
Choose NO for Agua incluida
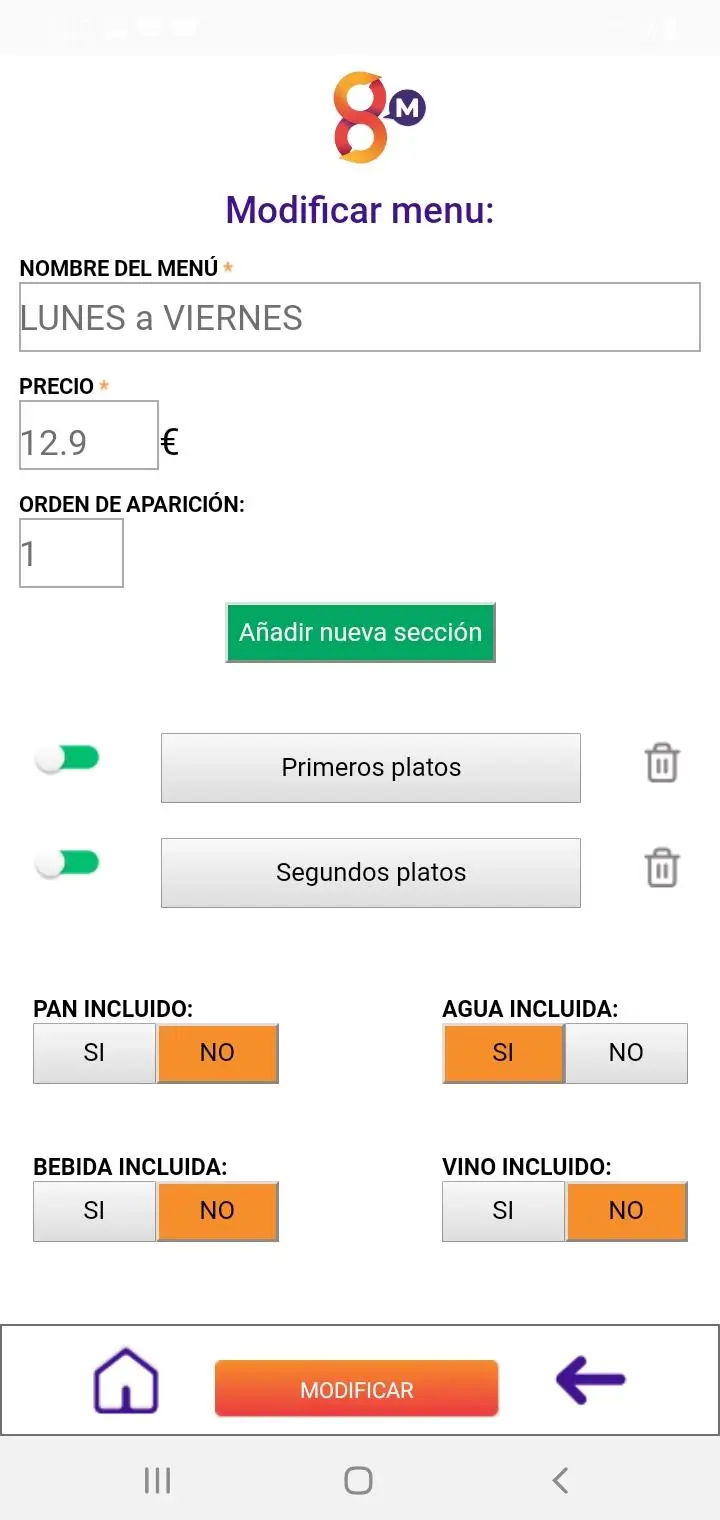626,1052
